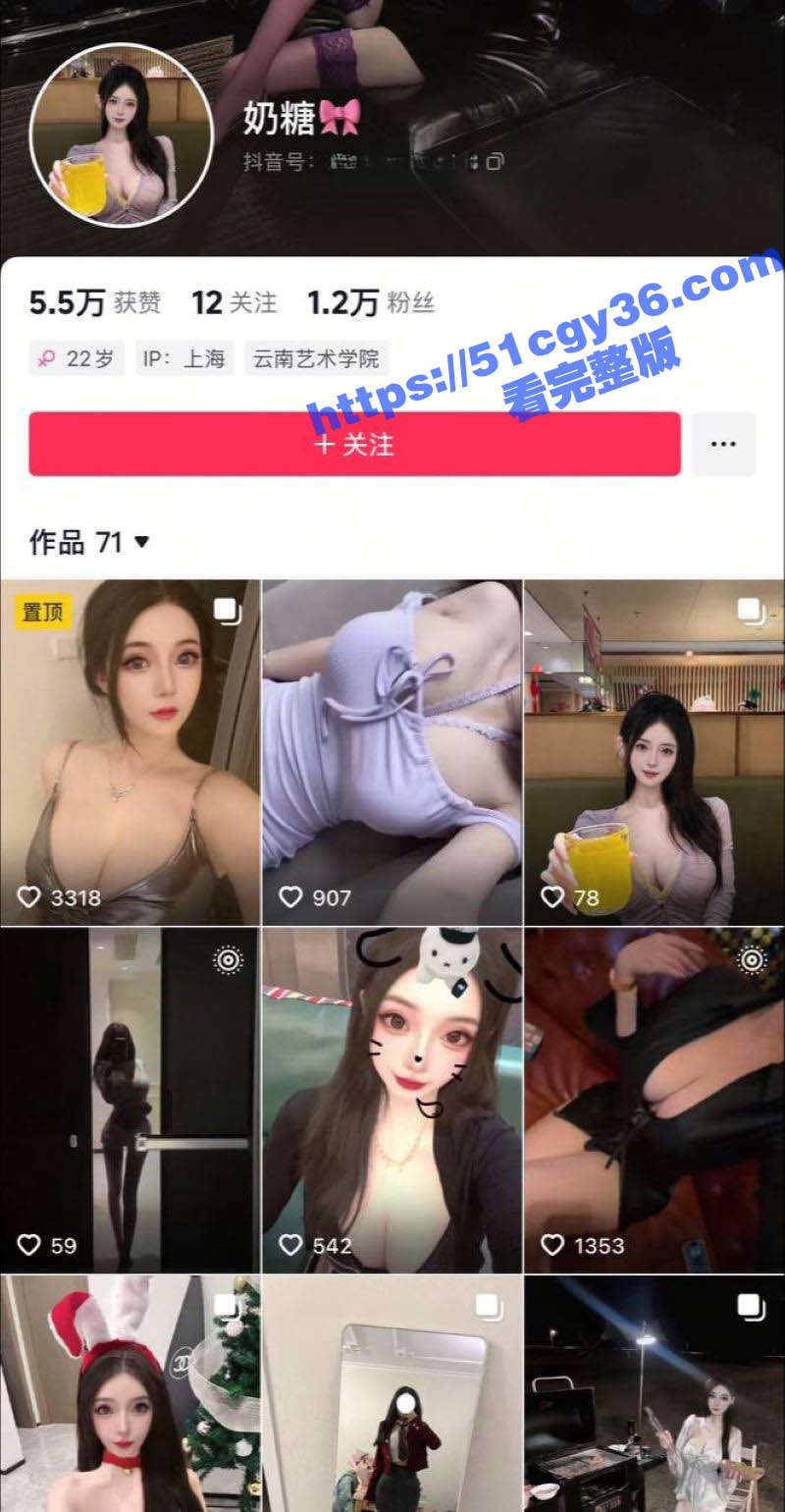The image size is (785, 1512).
Task: Open the post with 59 likes
Action: (x=131, y=1100)
